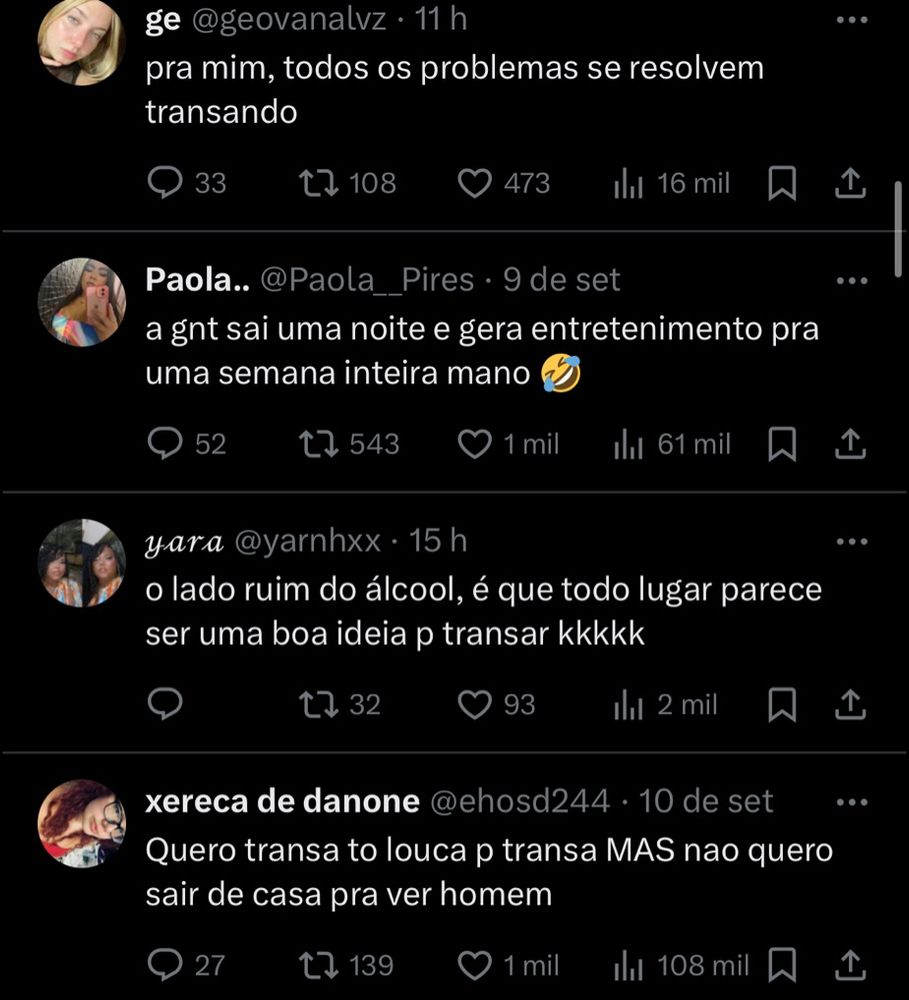
Task: Retweet the post by @ehosd244
Action: tap(319, 965)
